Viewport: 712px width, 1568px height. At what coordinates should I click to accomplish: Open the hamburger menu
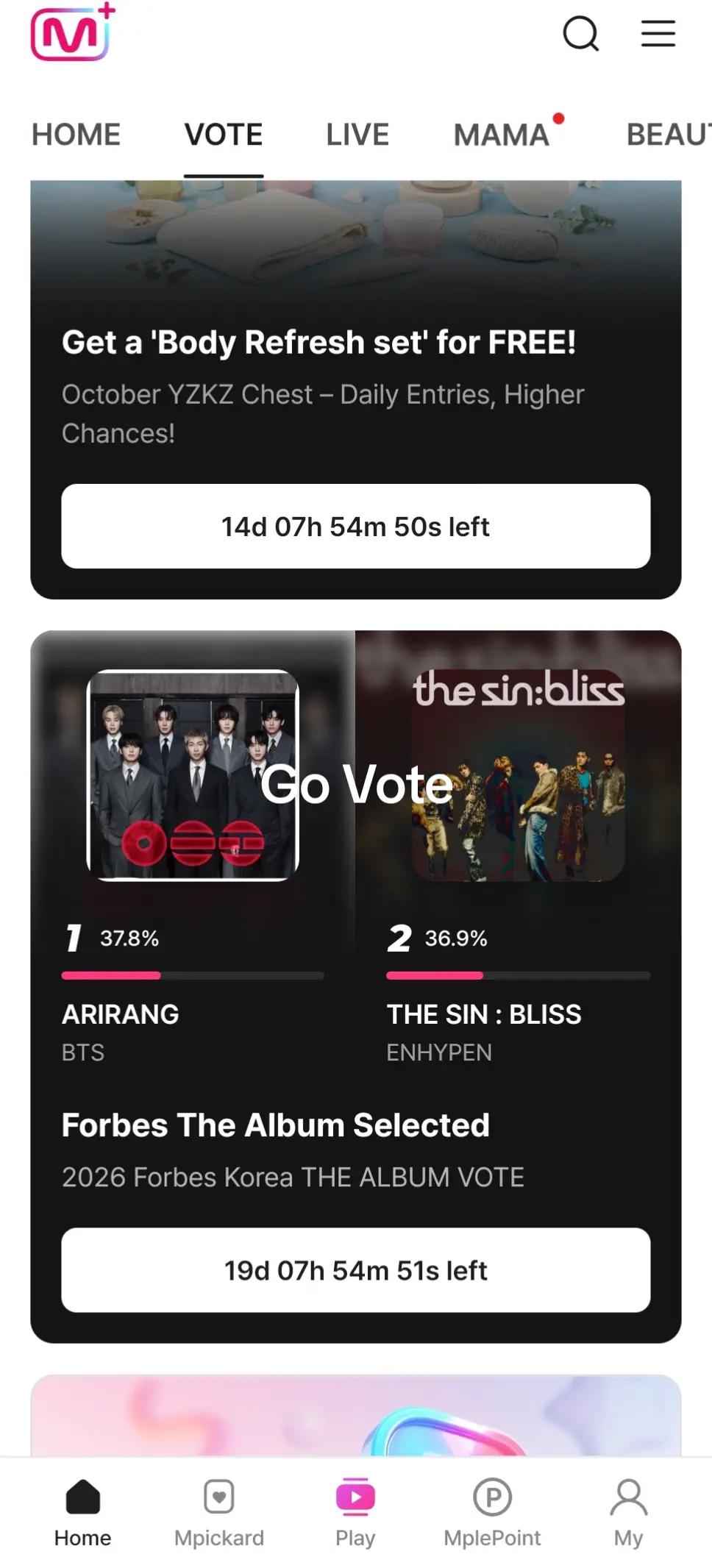click(x=658, y=34)
